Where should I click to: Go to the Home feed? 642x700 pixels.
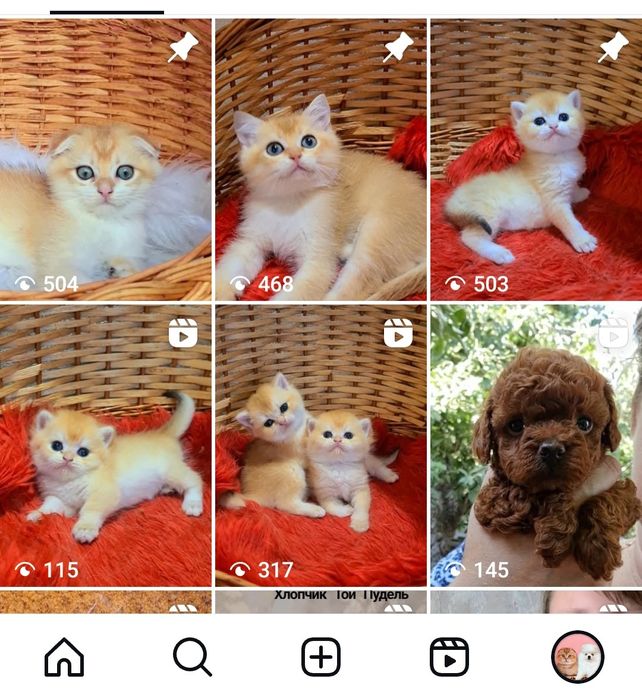(65, 658)
